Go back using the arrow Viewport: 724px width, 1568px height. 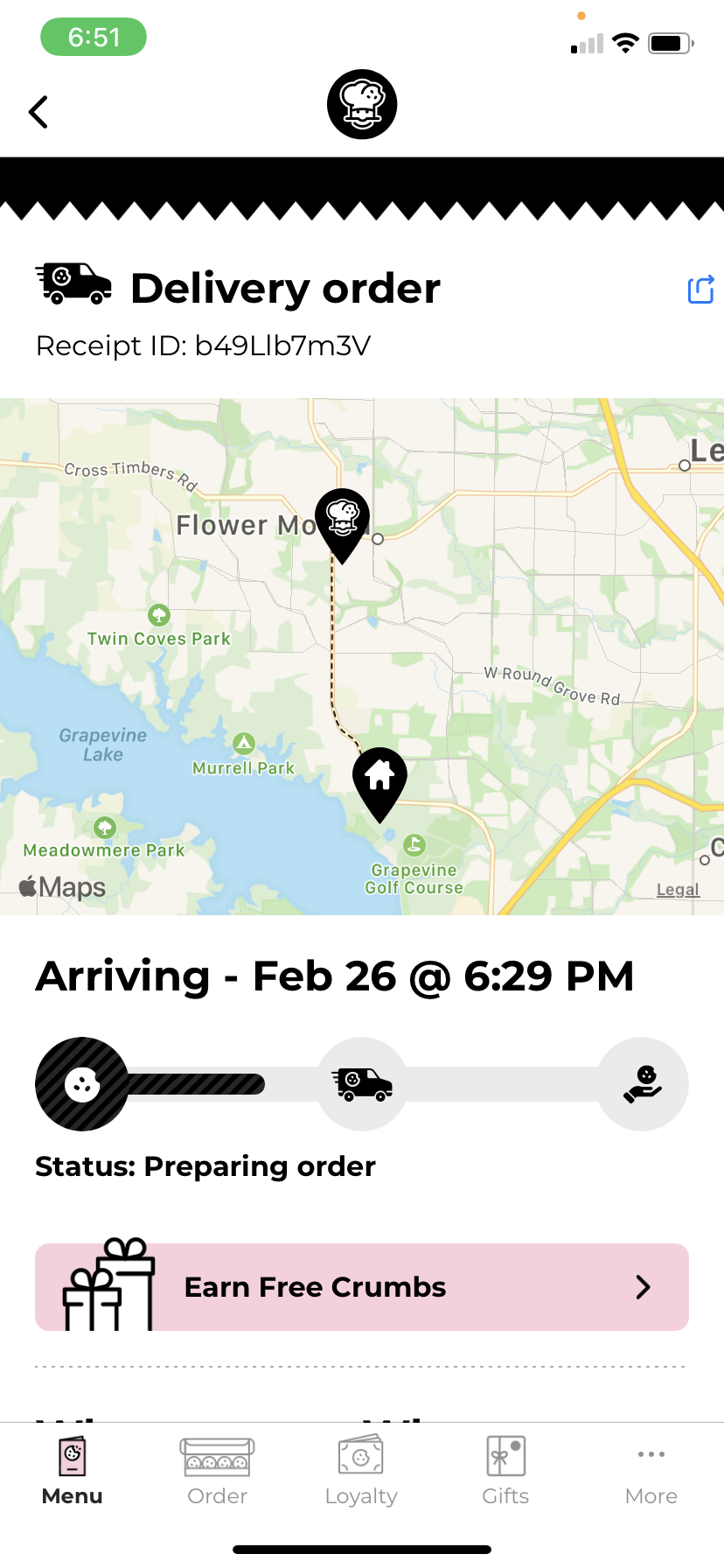pos(38,112)
